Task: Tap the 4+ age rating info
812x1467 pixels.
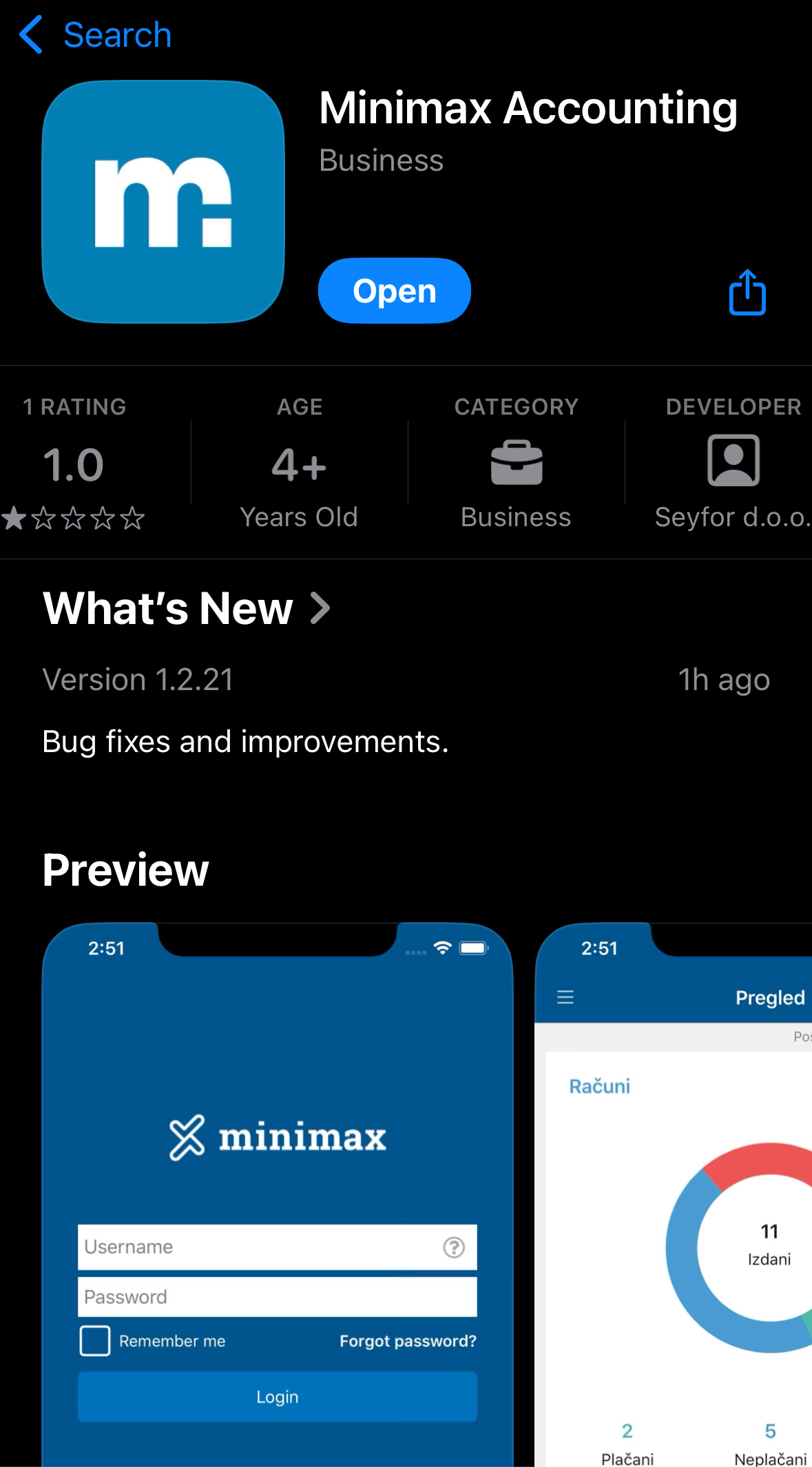Action: 299,466
